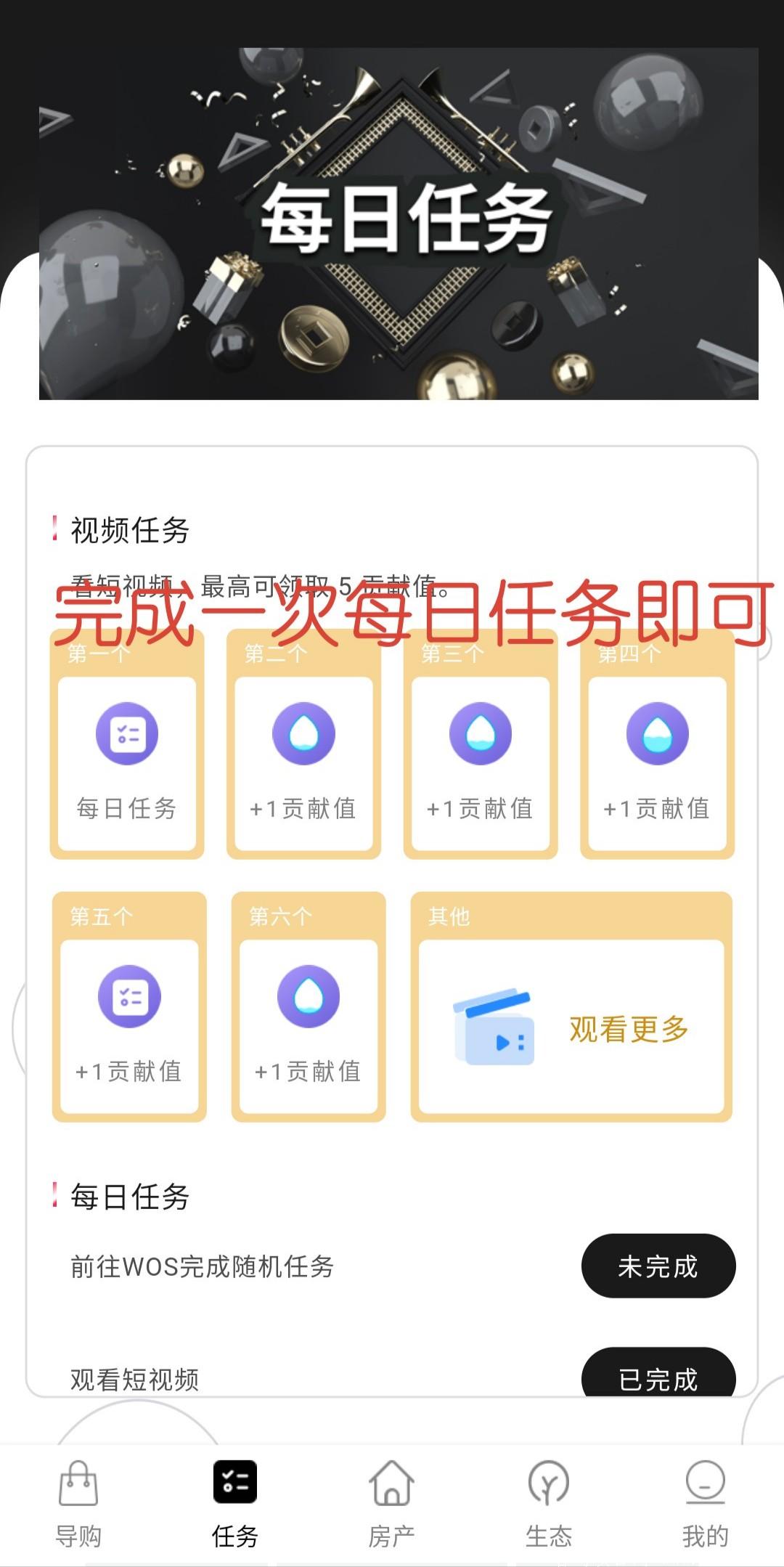Tap the water drop icon in 第二个 card
The width and height of the screenshot is (784, 1567).
[303, 733]
